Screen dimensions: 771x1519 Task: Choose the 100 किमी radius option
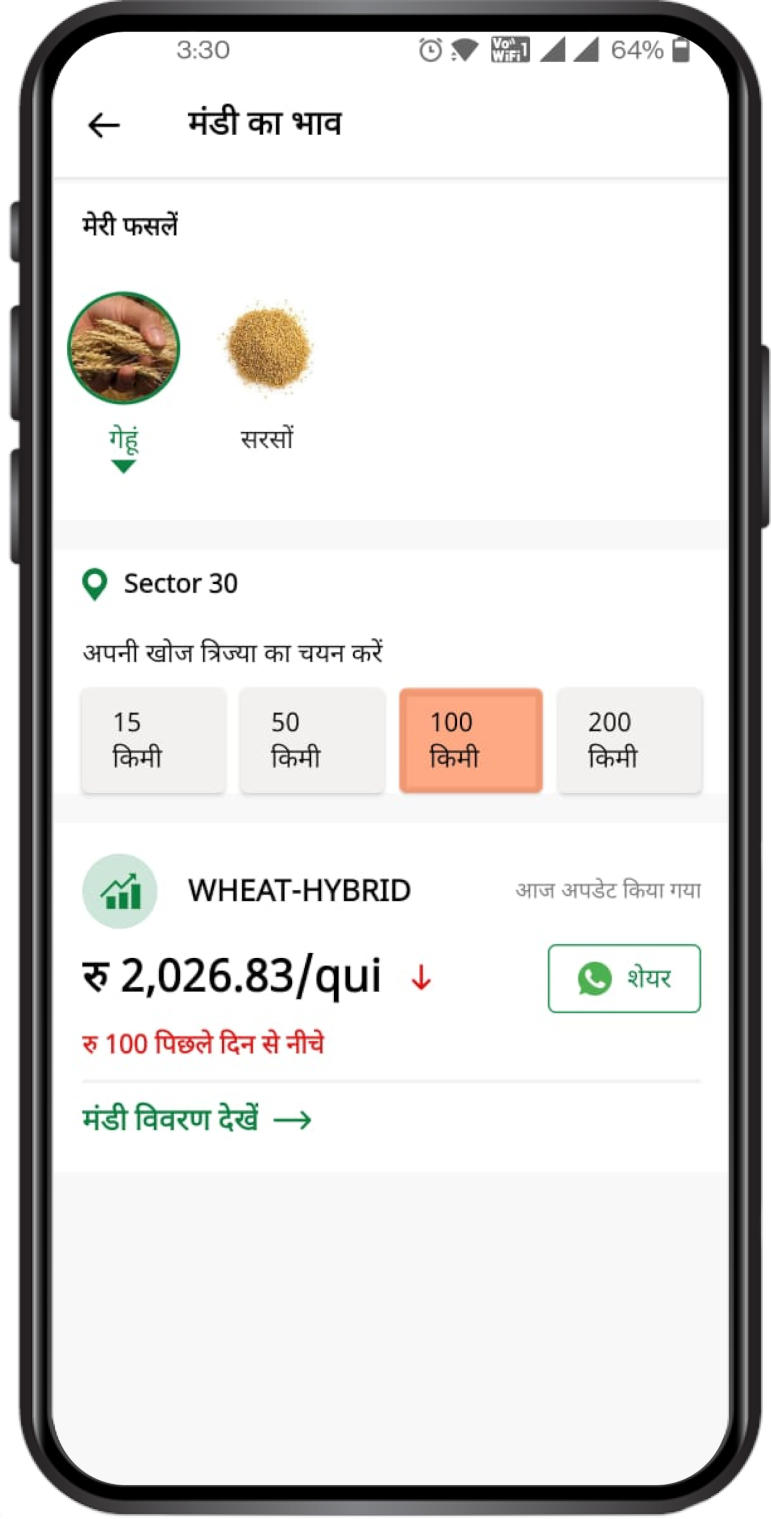click(x=470, y=740)
